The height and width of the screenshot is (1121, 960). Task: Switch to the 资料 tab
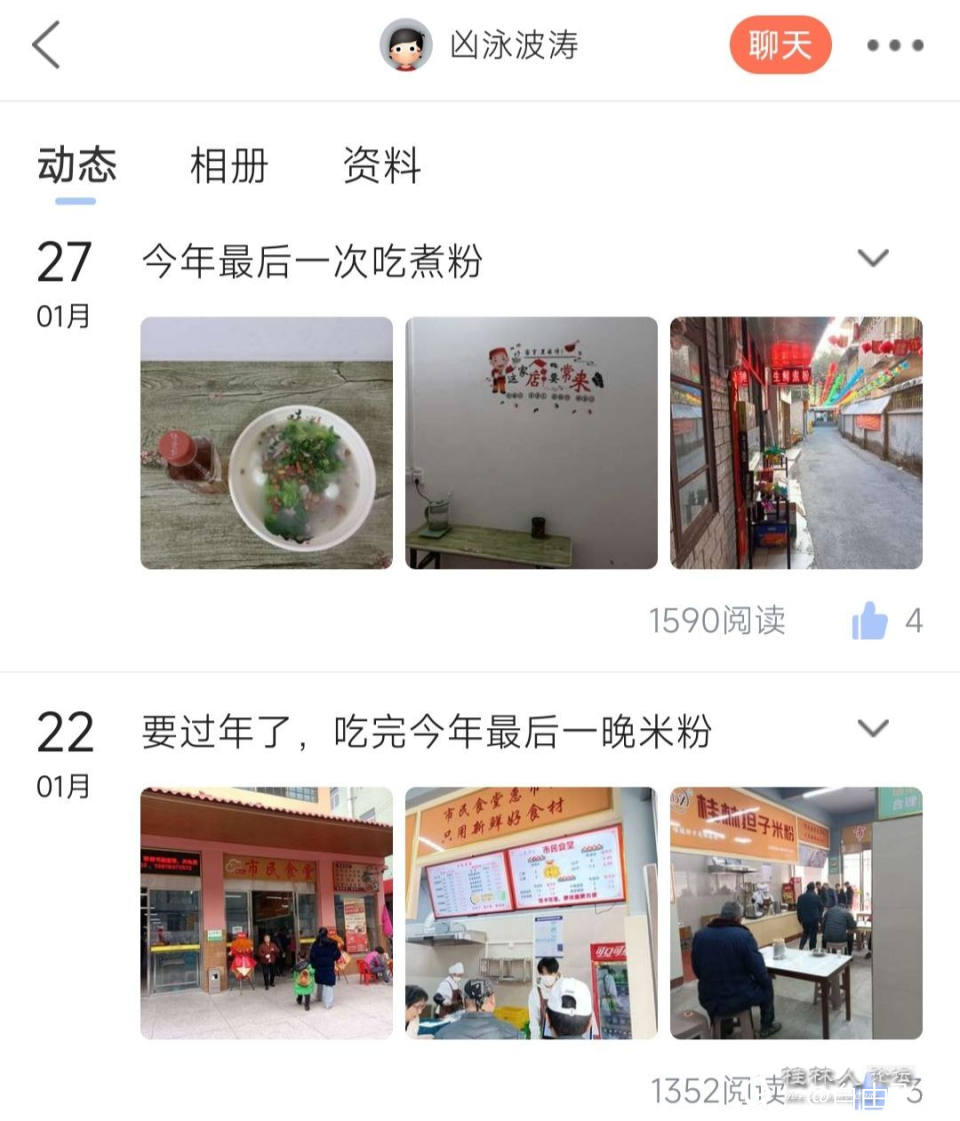click(382, 165)
